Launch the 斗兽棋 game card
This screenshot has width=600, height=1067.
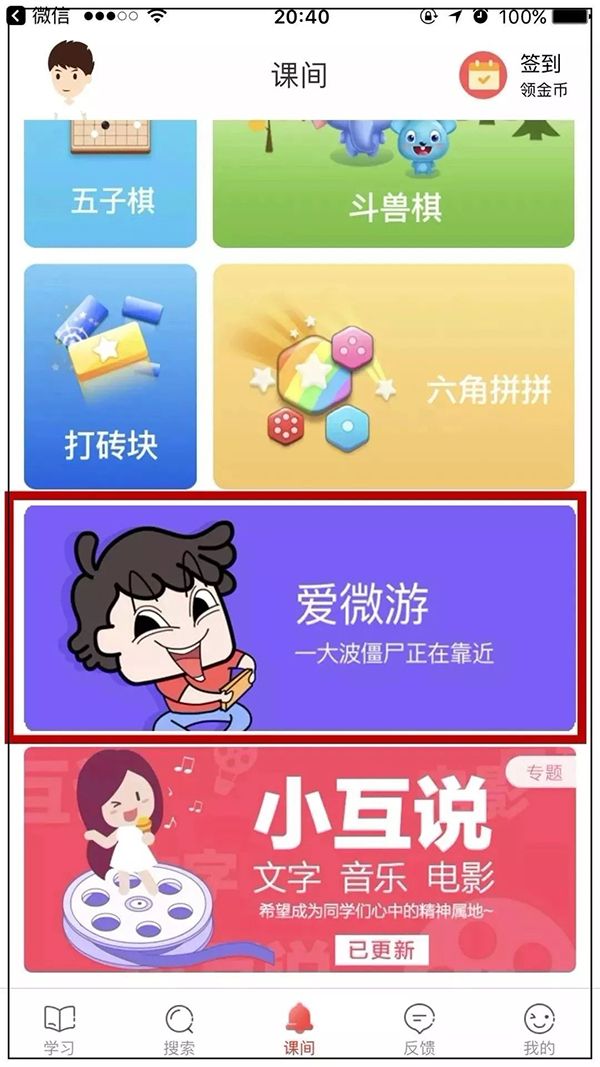[394, 185]
